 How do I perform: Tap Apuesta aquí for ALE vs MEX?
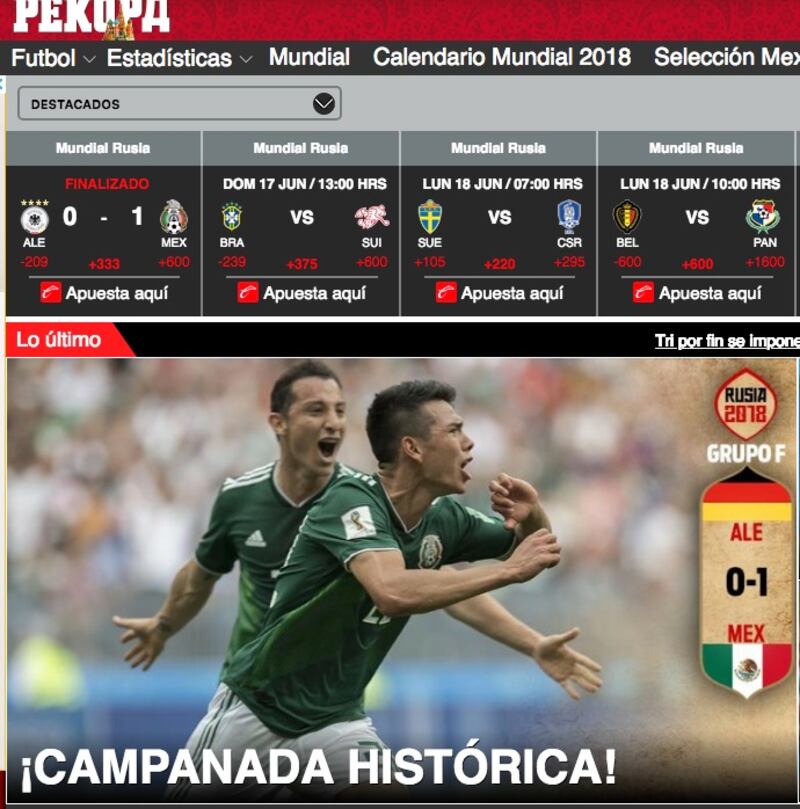104,293
